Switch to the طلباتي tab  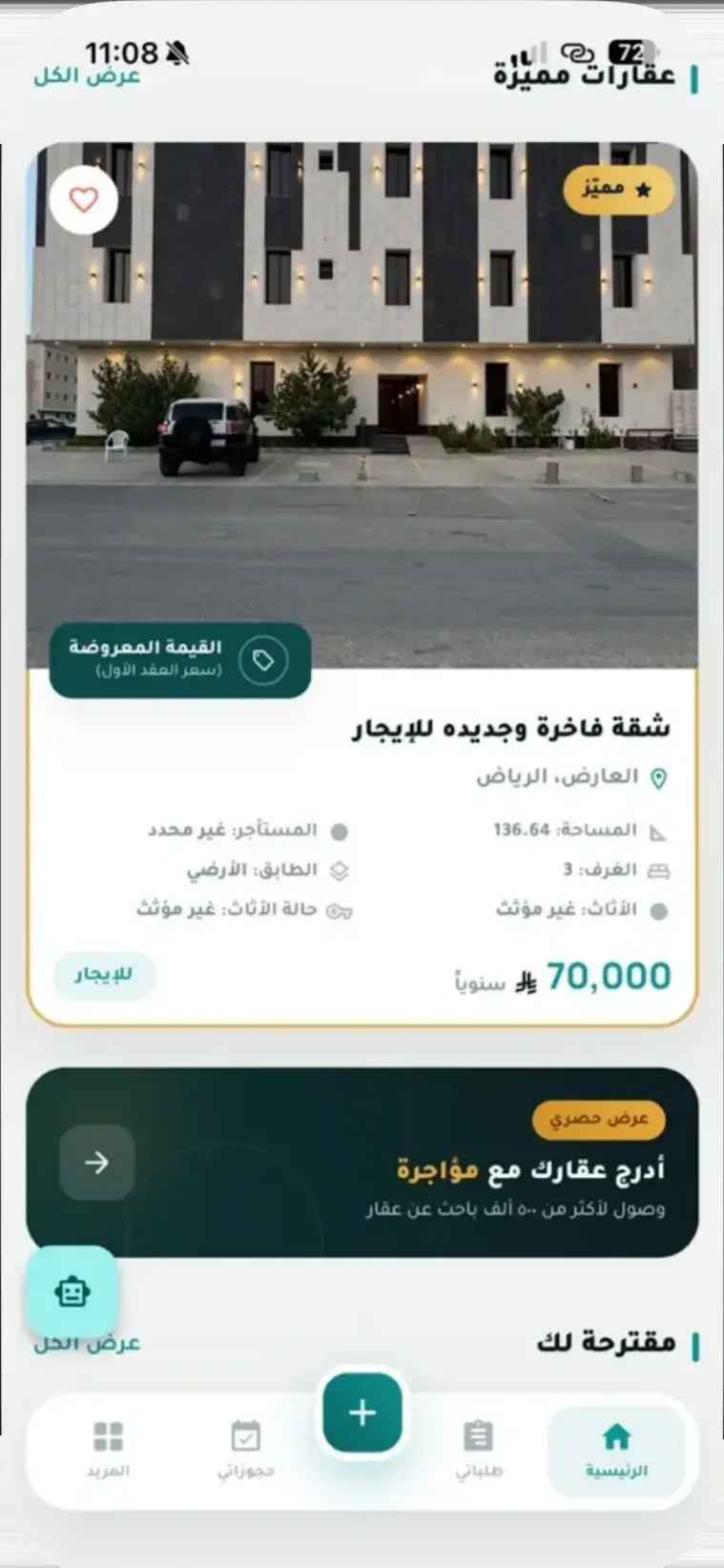[x=478, y=1450]
